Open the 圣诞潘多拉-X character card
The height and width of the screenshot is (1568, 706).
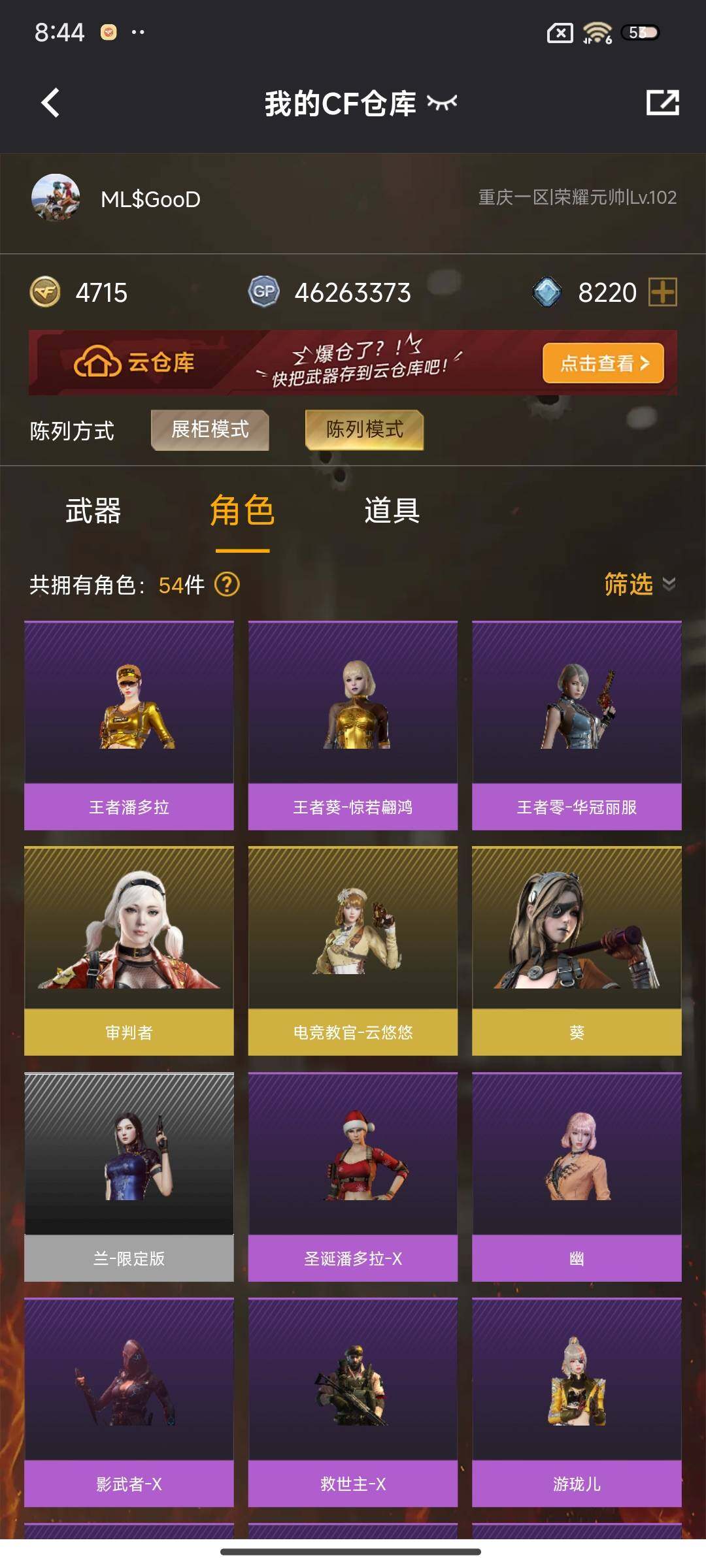[x=352, y=1176]
